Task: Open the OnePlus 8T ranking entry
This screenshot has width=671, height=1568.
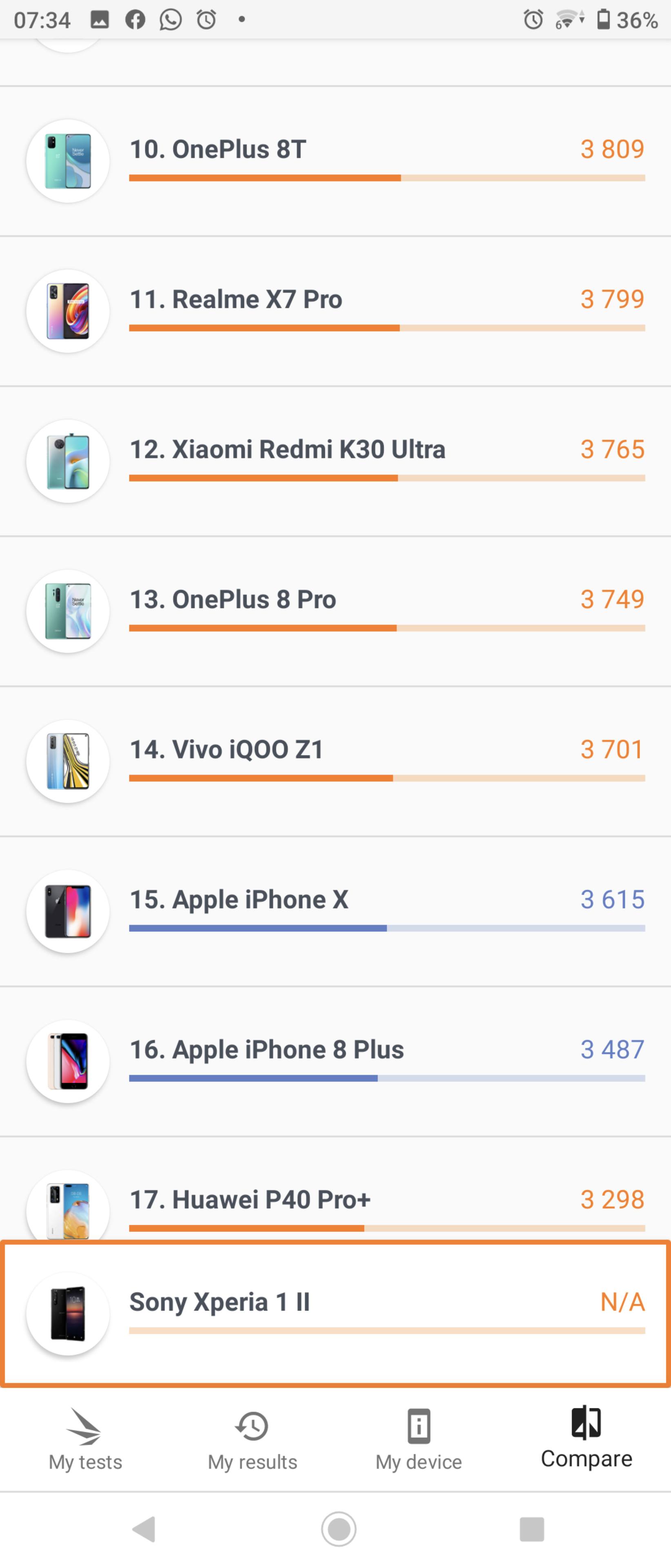Action: [335, 161]
